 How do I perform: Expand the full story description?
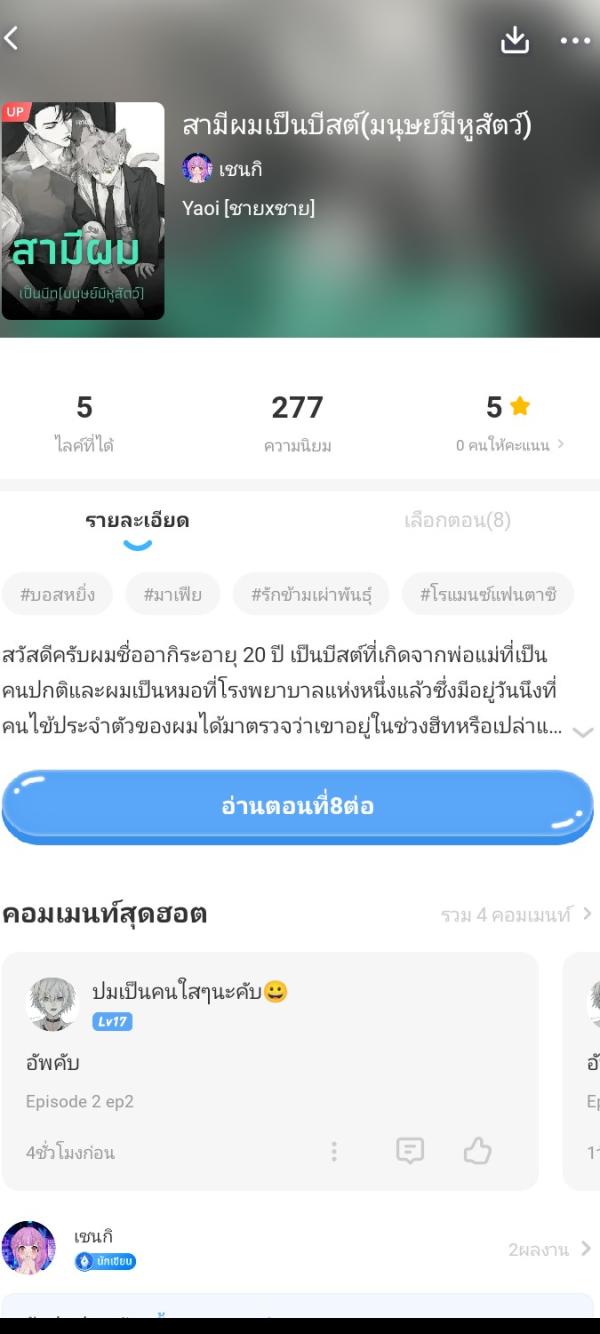582,731
